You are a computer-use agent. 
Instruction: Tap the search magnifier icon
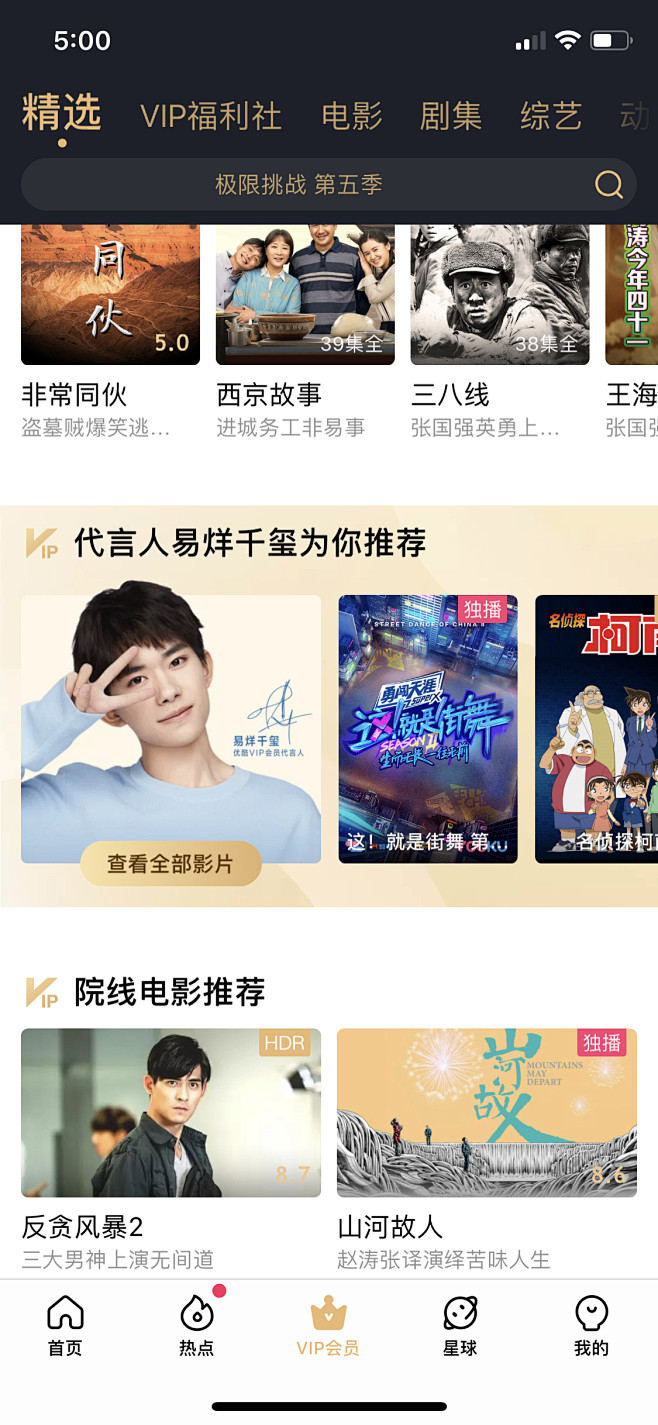[x=608, y=184]
